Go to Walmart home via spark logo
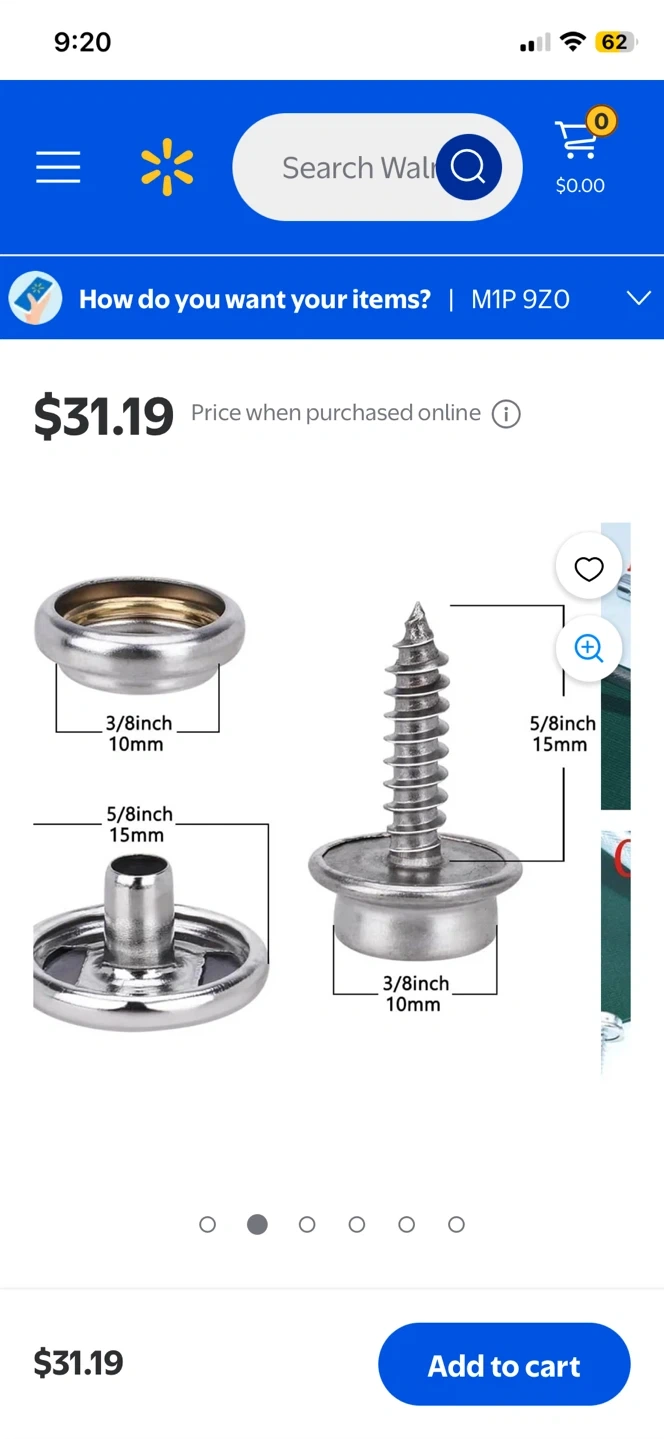Screen dimensions: 664x1440 pyautogui.click(x=167, y=167)
